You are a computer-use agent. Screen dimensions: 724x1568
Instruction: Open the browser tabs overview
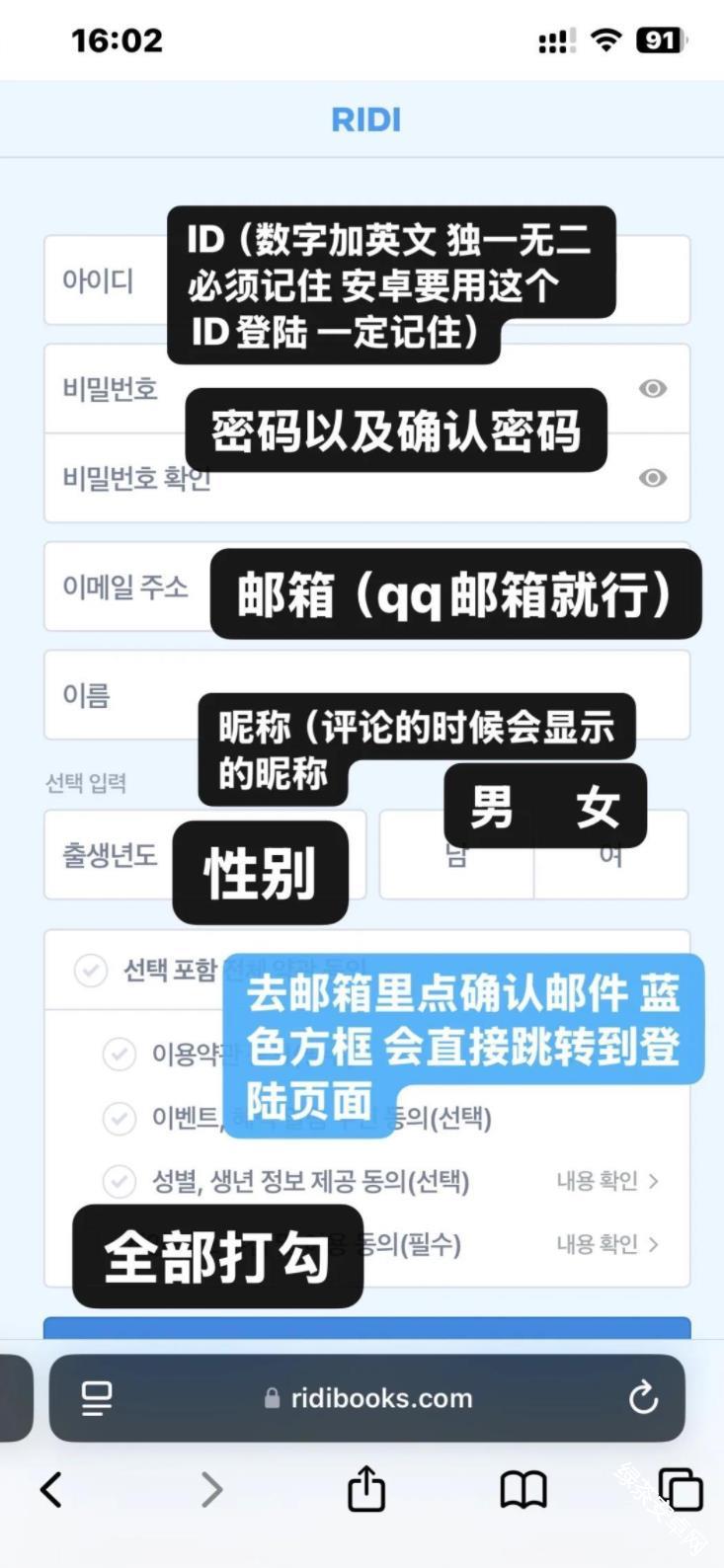click(x=681, y=1489)
